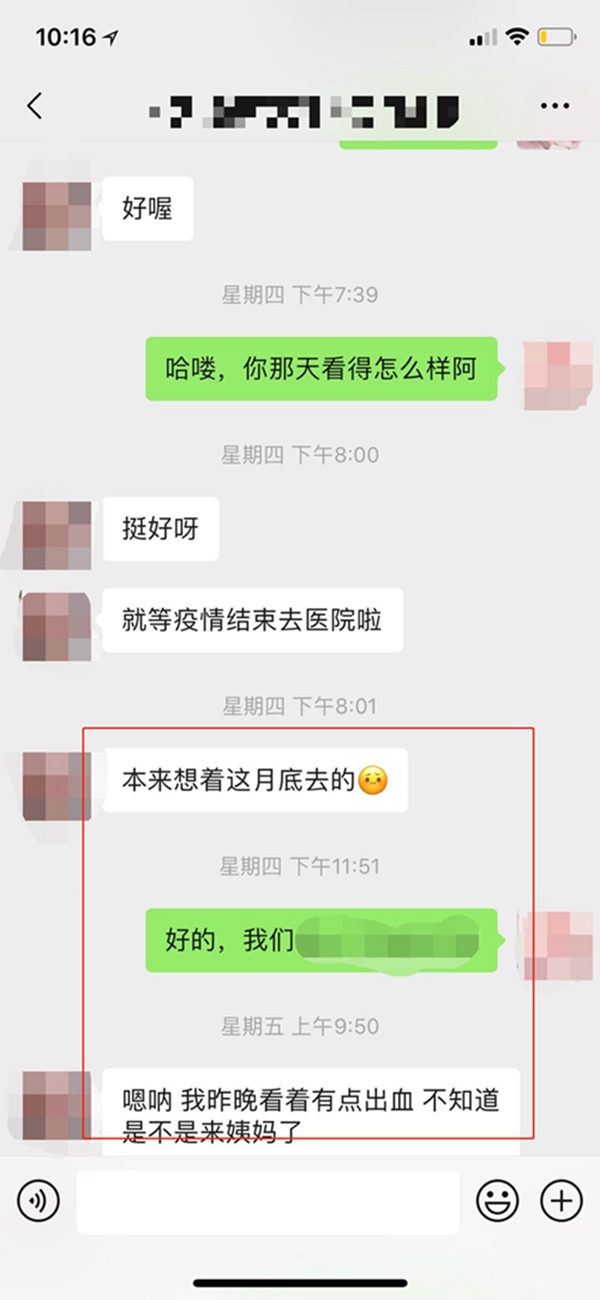Go back to the chat list
The image size is (600, 1300).
click(35, 106)
